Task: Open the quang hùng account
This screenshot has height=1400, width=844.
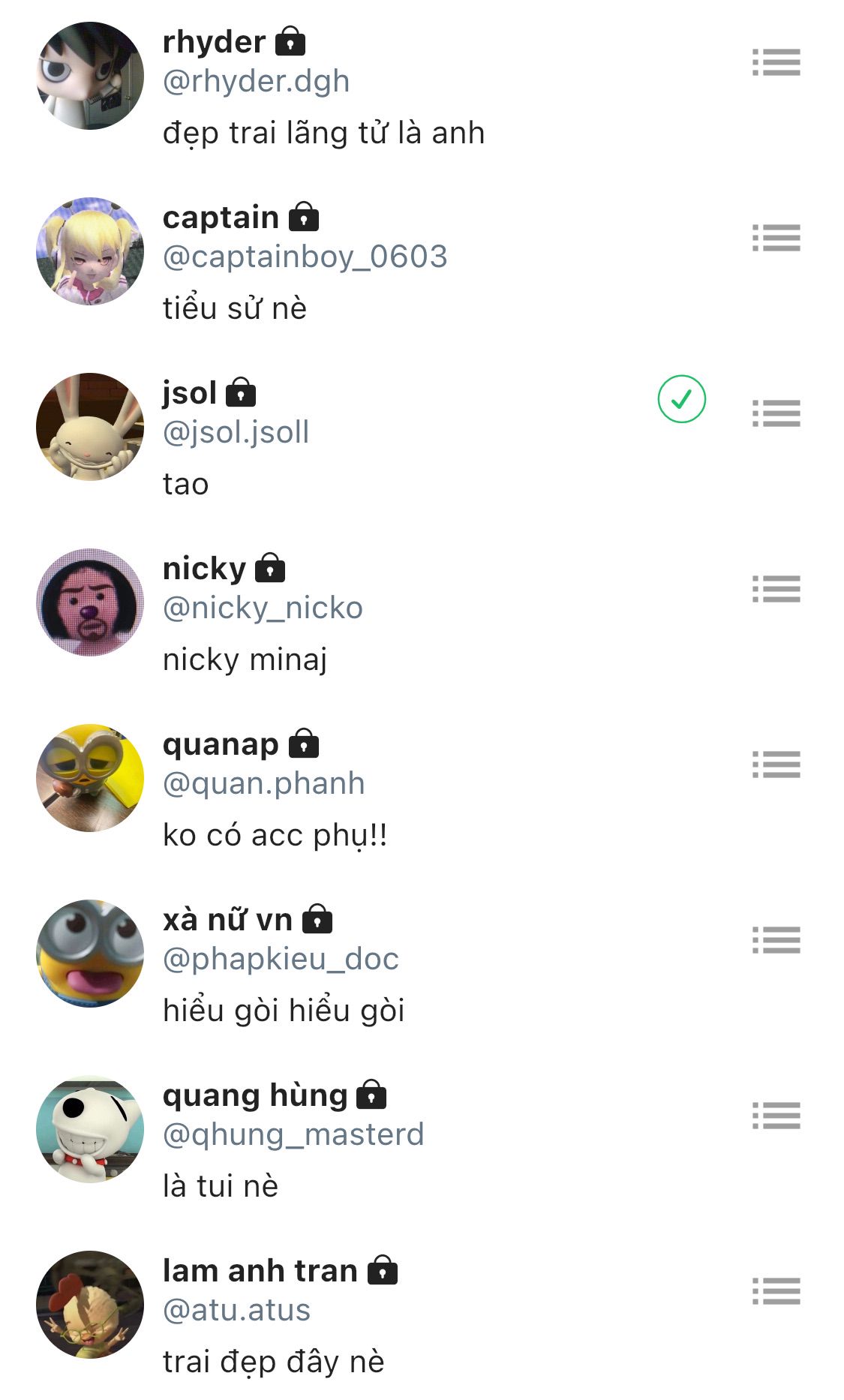Action: (x=293, y=1135)
